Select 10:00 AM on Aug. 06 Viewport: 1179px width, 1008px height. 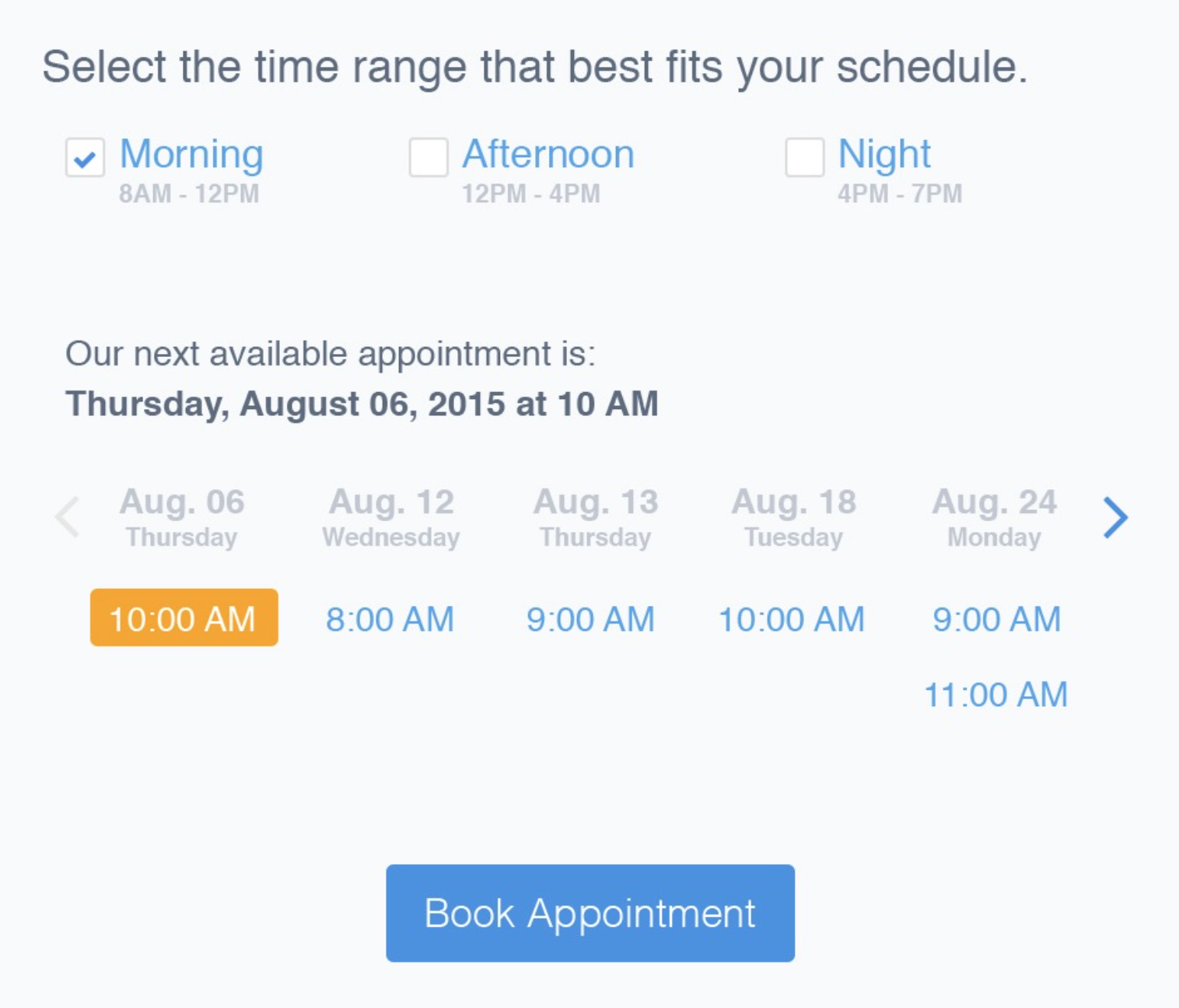click(184, 618)
